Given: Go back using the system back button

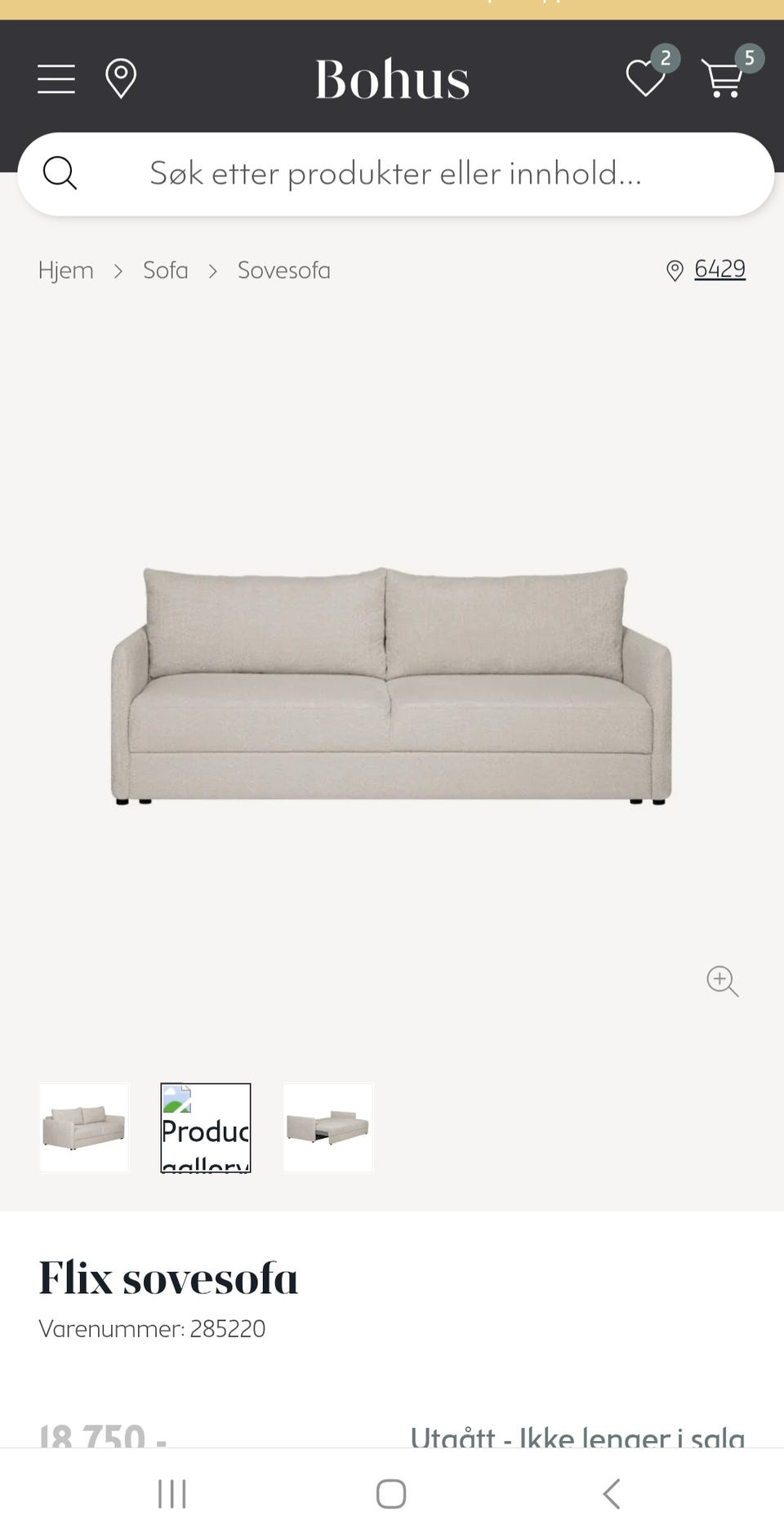Looking at the screenshot, I should click(611, 1494).
